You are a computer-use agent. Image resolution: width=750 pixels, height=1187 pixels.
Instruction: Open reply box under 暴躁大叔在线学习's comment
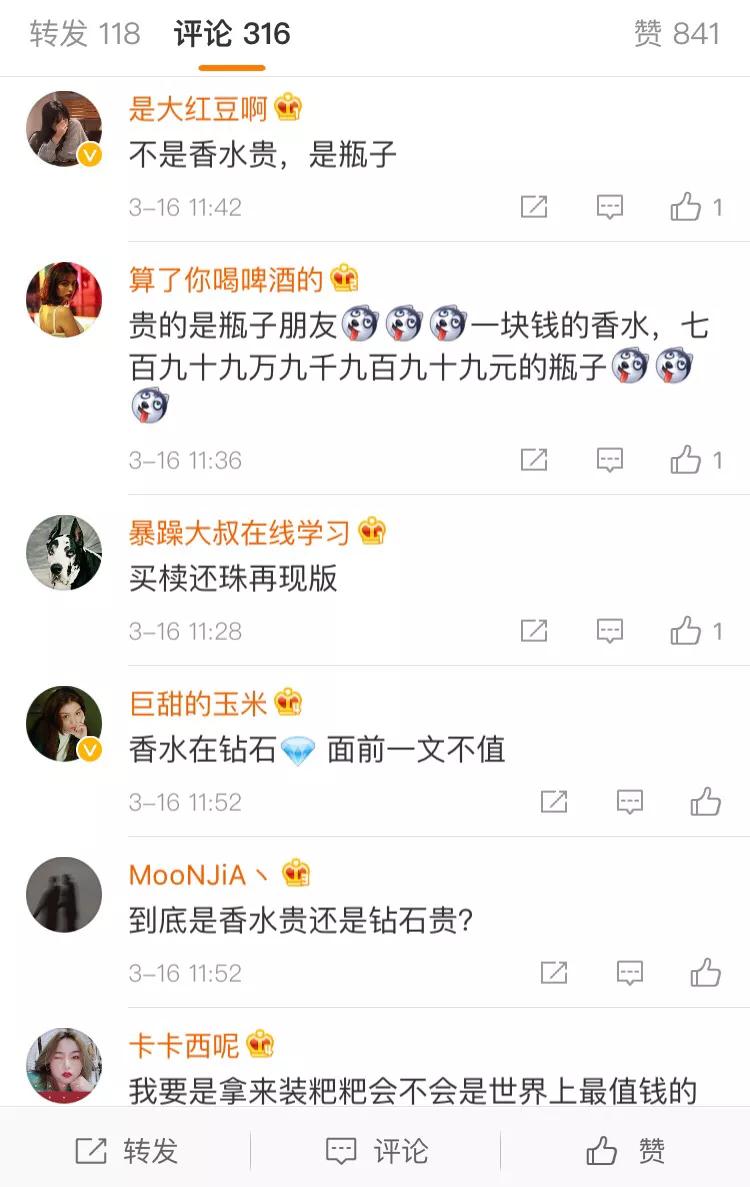tap(608, 630)
